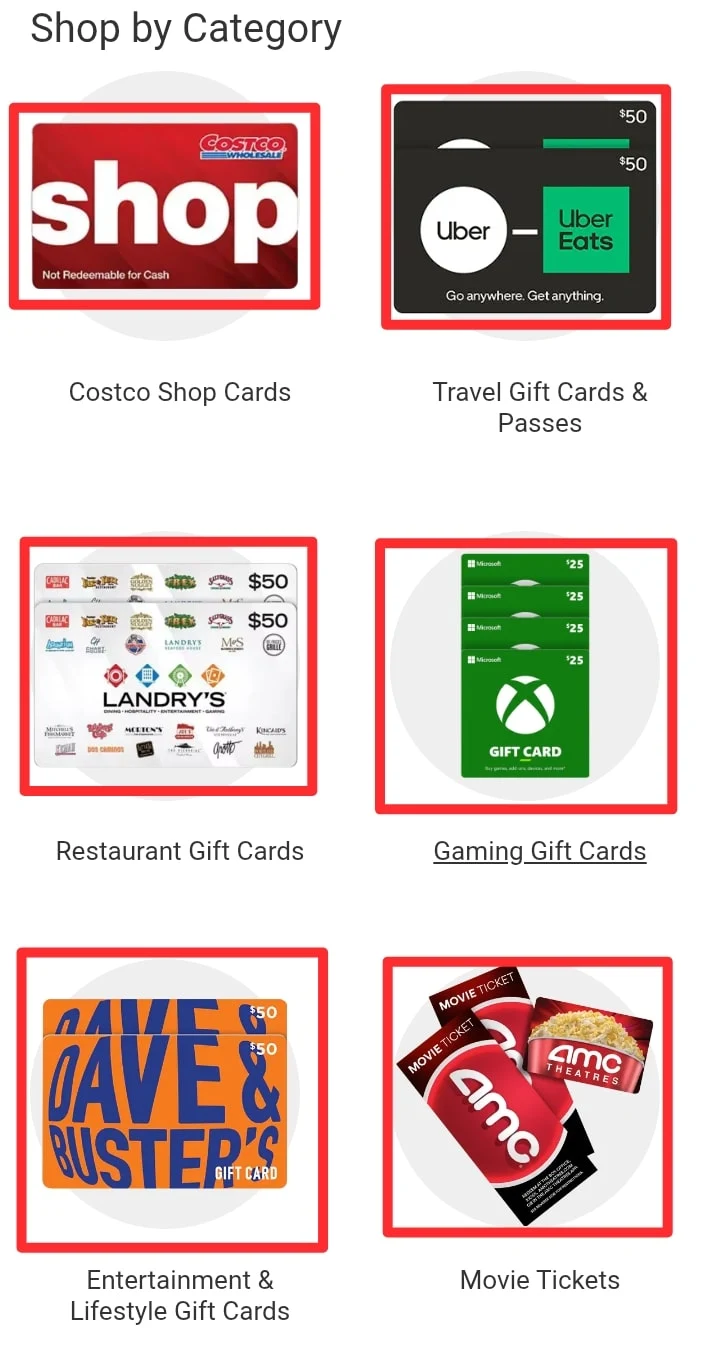Select the Xbox gaming gift card tile
This screenshot has height=1345, width=720.
[526, 676]
